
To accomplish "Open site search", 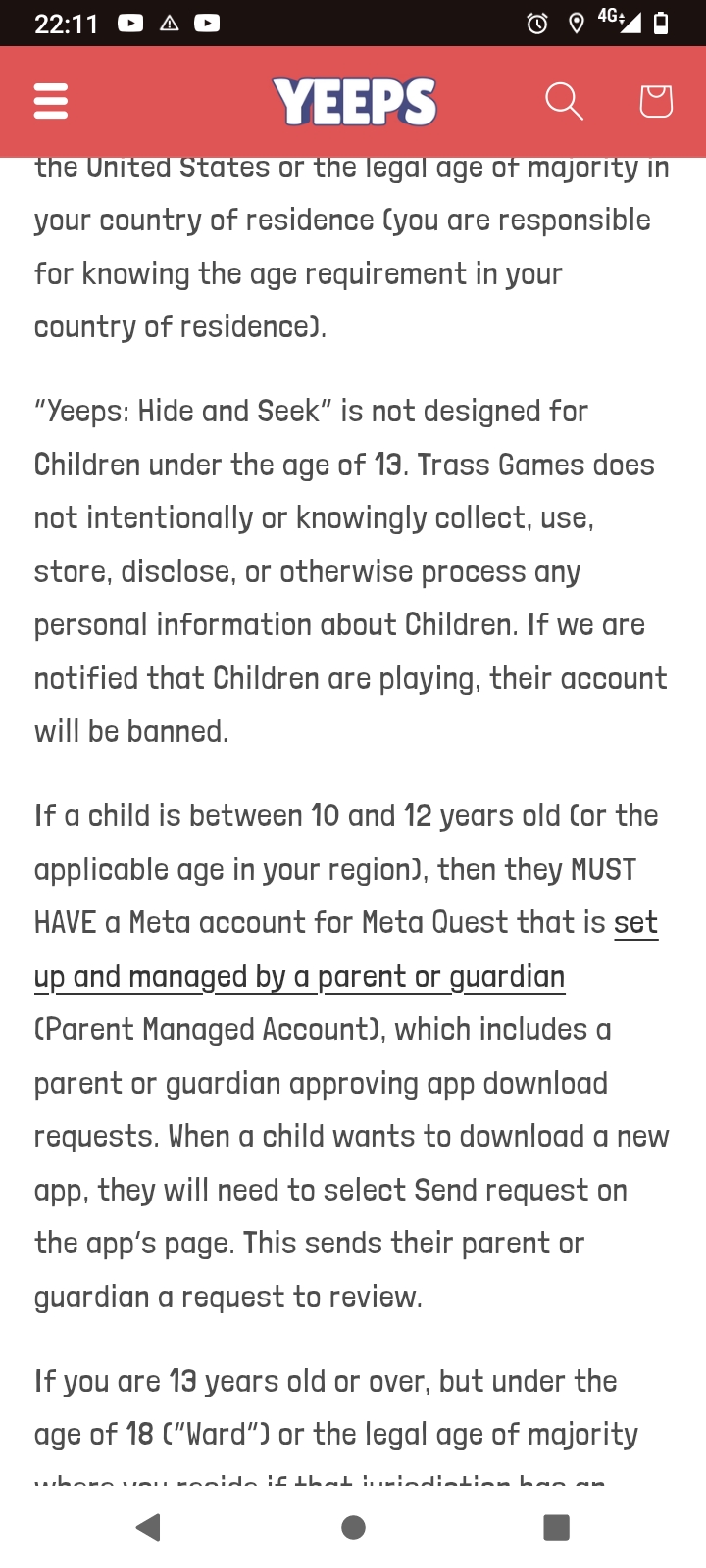I will (564, 101).
